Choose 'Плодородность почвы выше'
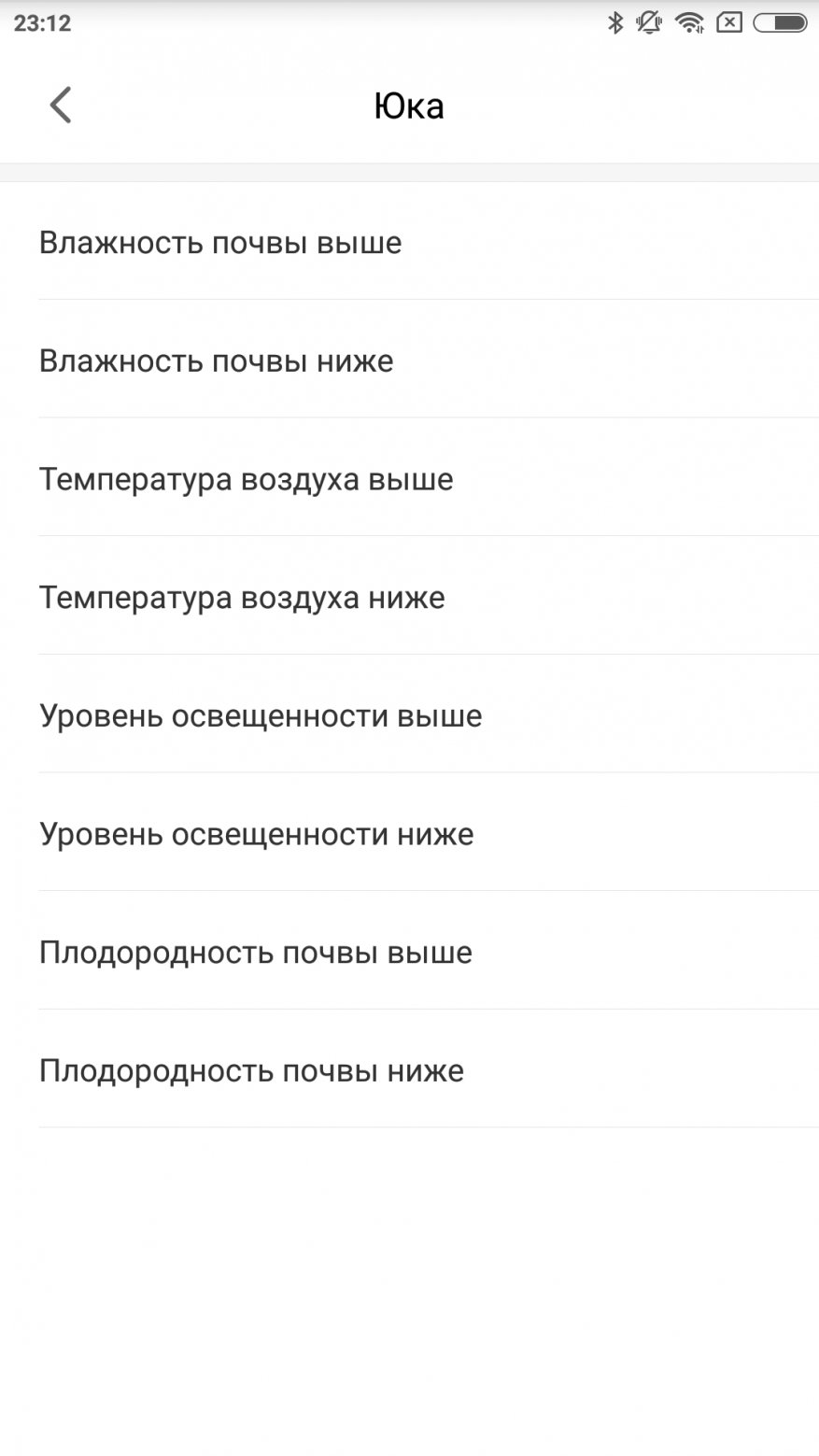 click(256, 953)
